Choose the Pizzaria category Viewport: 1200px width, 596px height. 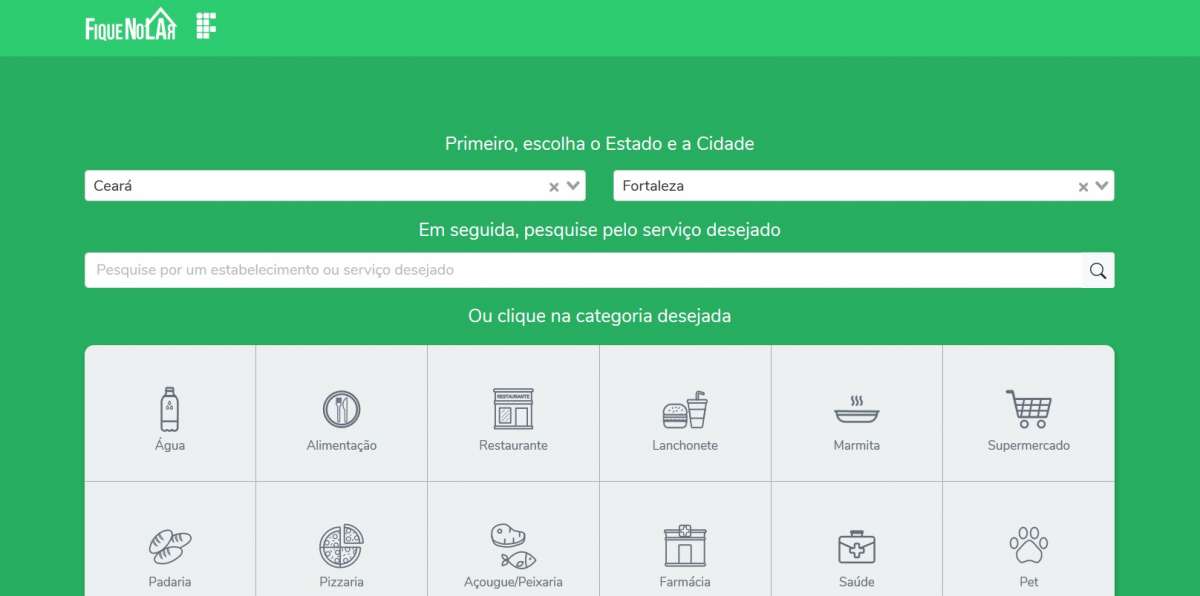(x=342, y=540)
